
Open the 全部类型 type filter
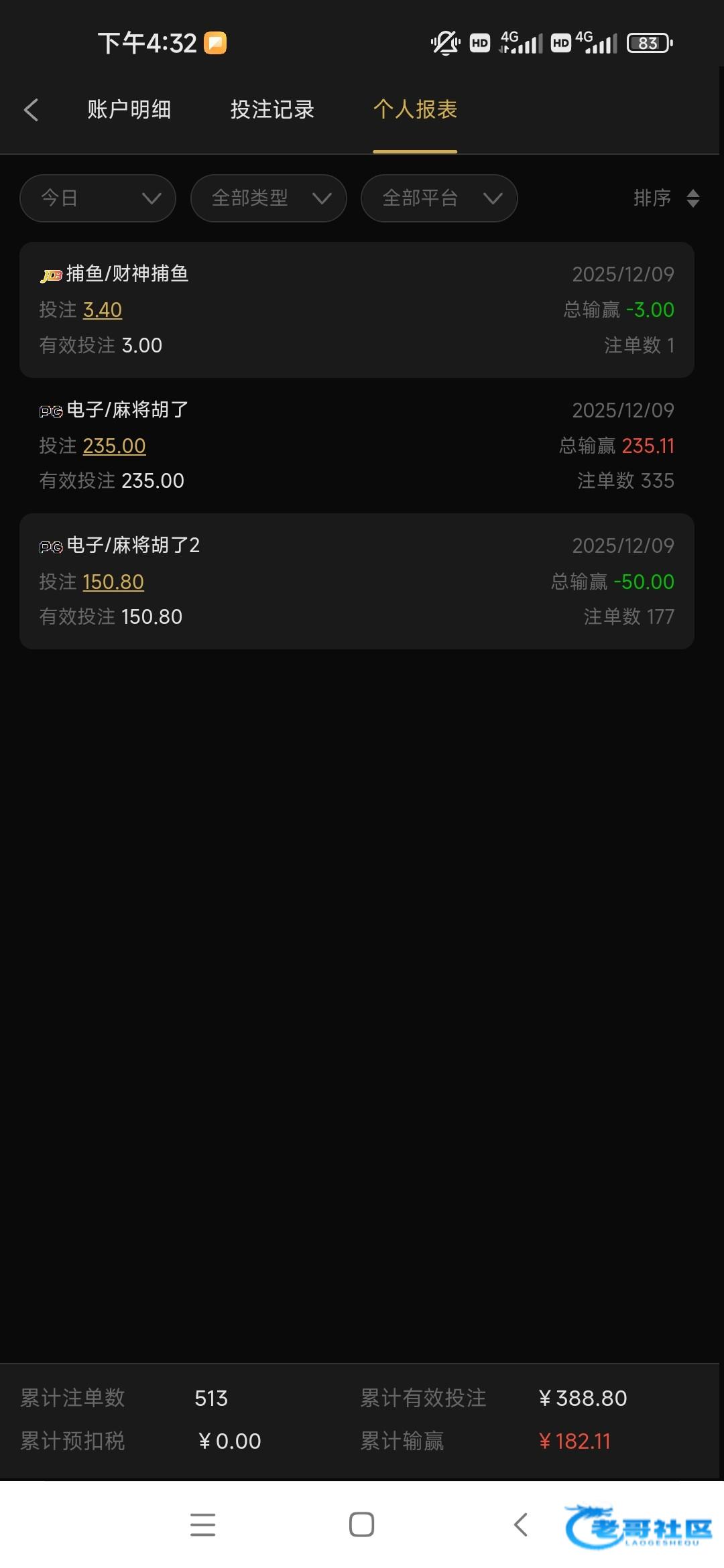(x=268, y=198)
